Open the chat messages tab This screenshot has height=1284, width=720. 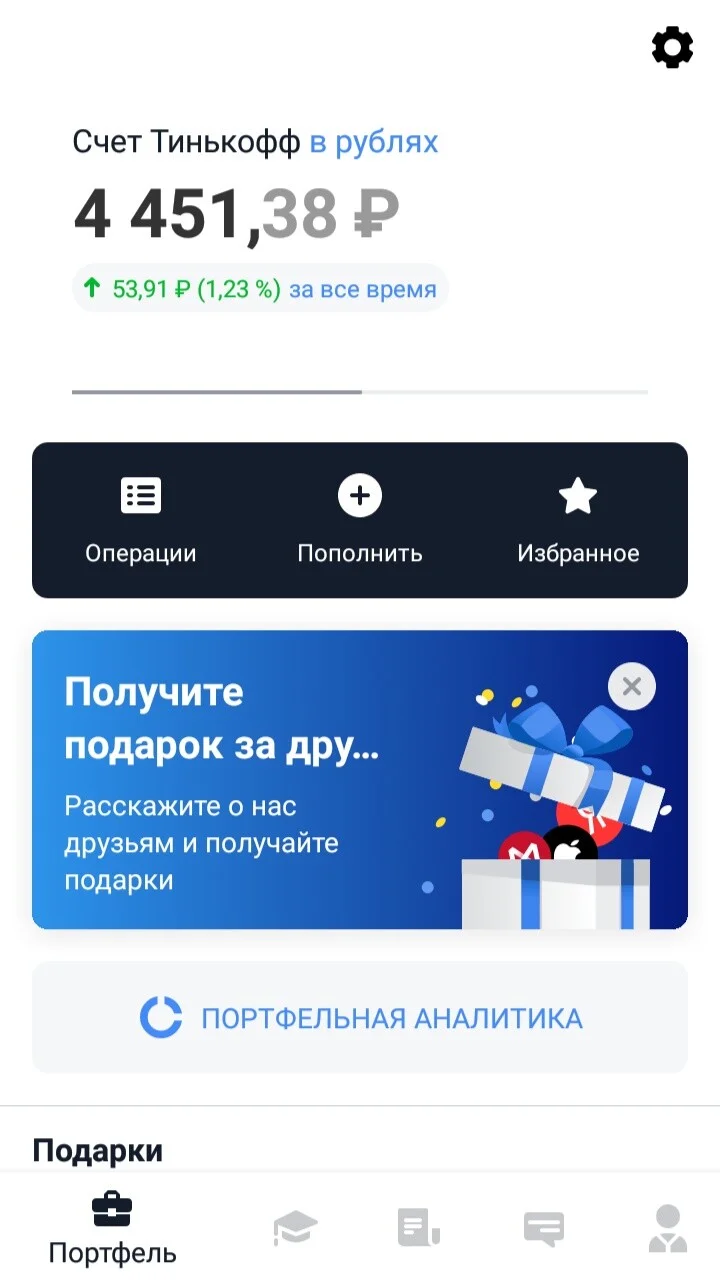pos(543,1229)
